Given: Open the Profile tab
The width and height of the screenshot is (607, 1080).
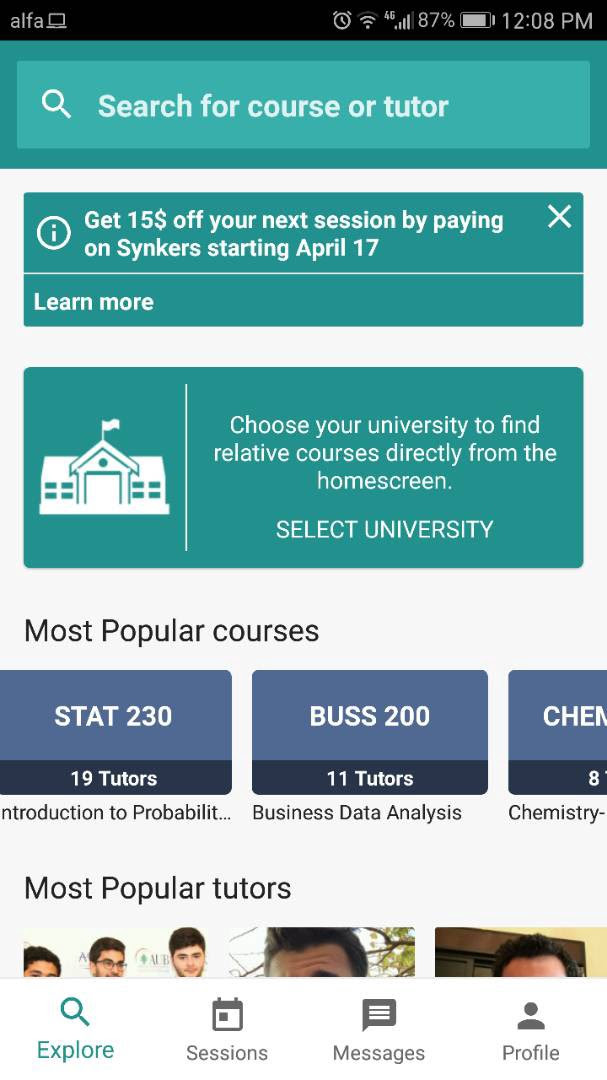Looking at the screenshot, I should (530, 1030).
